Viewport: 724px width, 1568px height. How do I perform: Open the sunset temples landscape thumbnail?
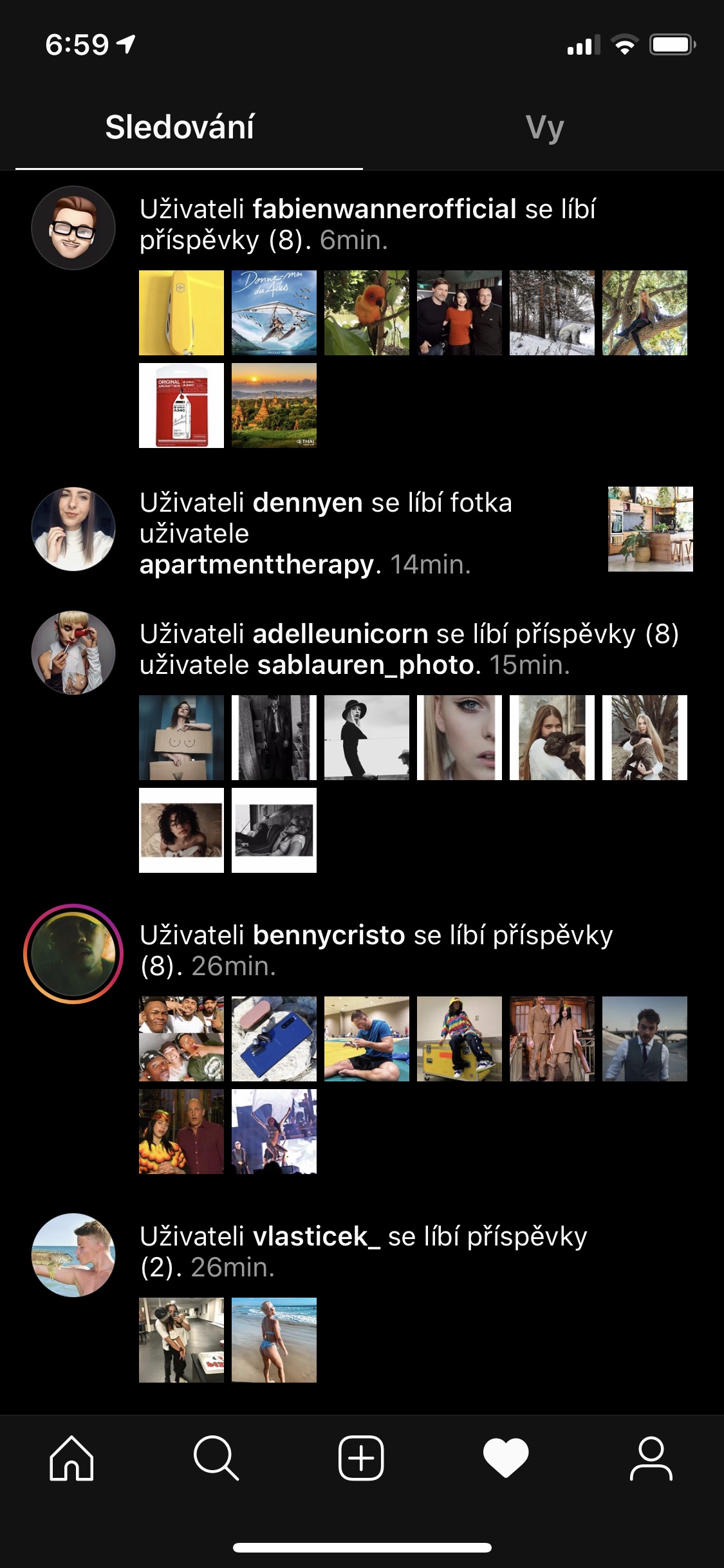pyautogui.click(x=274, y=406)
